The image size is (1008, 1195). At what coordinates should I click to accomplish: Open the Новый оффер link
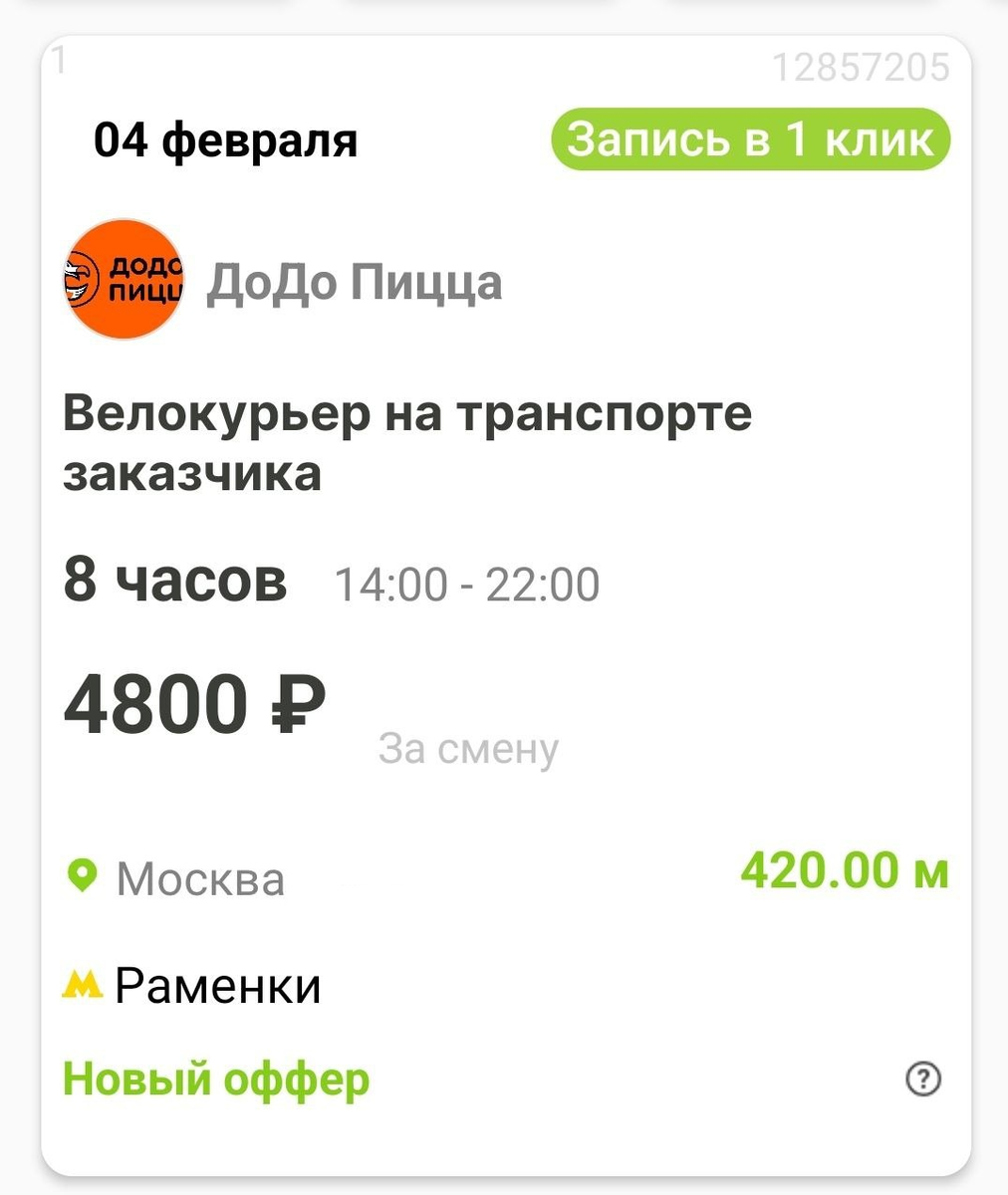[215, 1078]
